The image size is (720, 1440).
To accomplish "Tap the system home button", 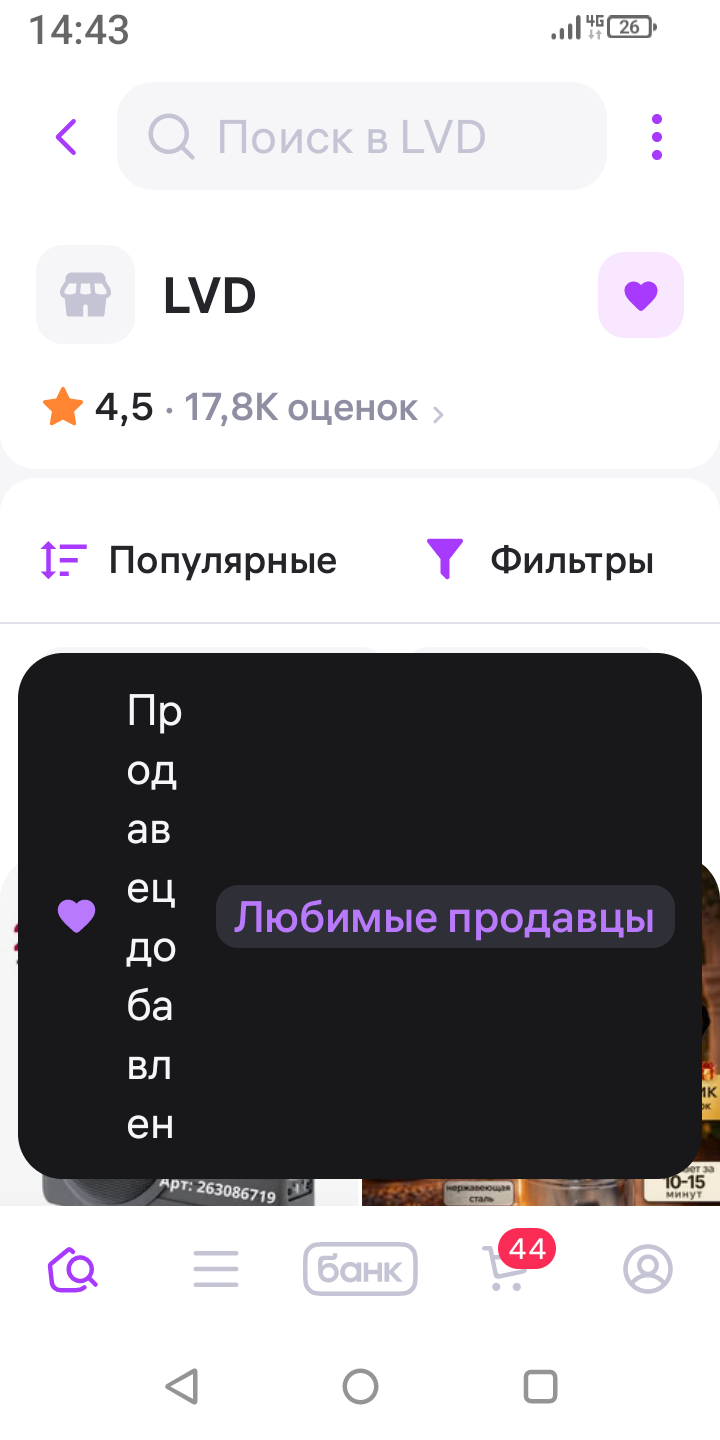I will 360,1386.
